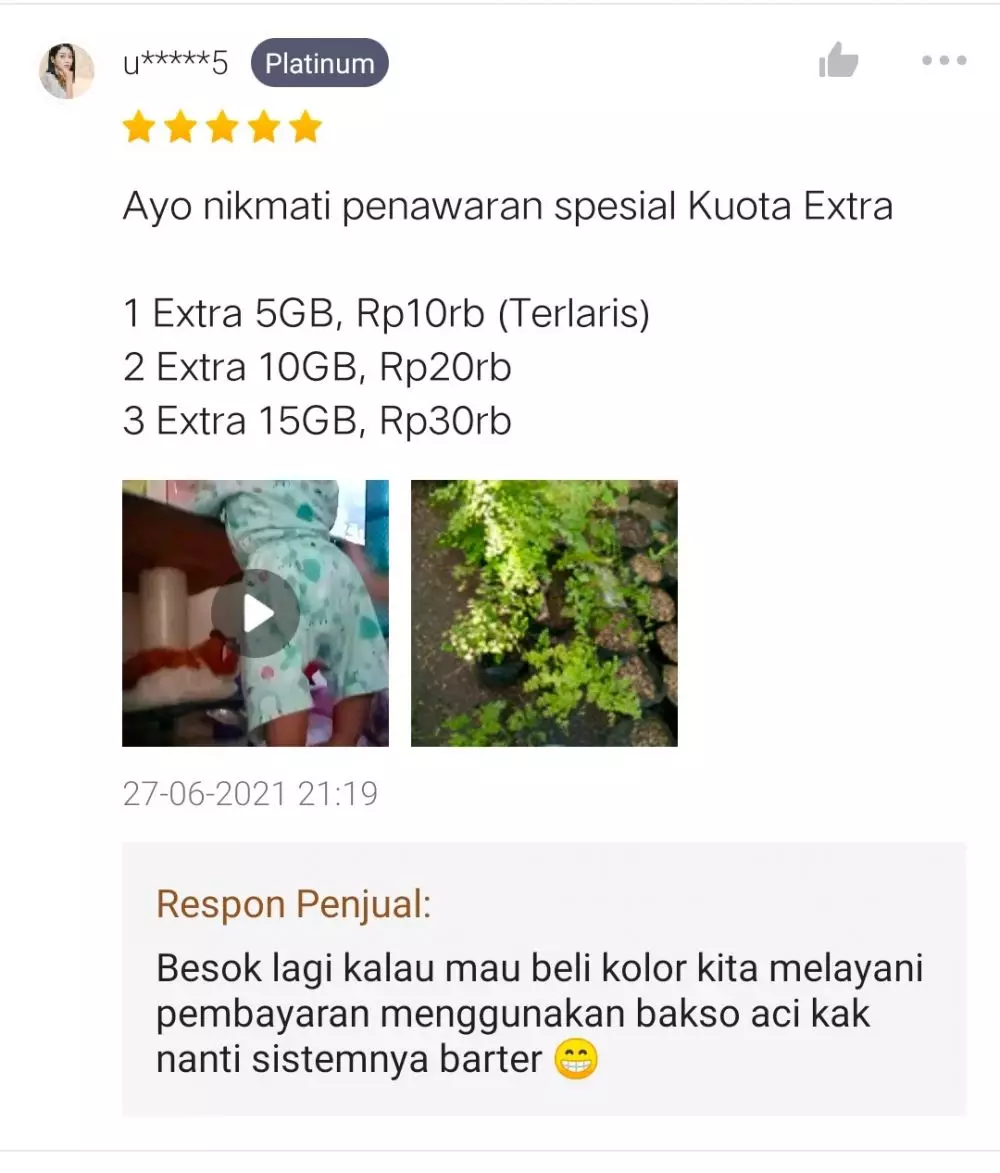Tap the second rating star
Image resolution: width=1000 pixels, height=1173 pixels.
tap(180, 127)
